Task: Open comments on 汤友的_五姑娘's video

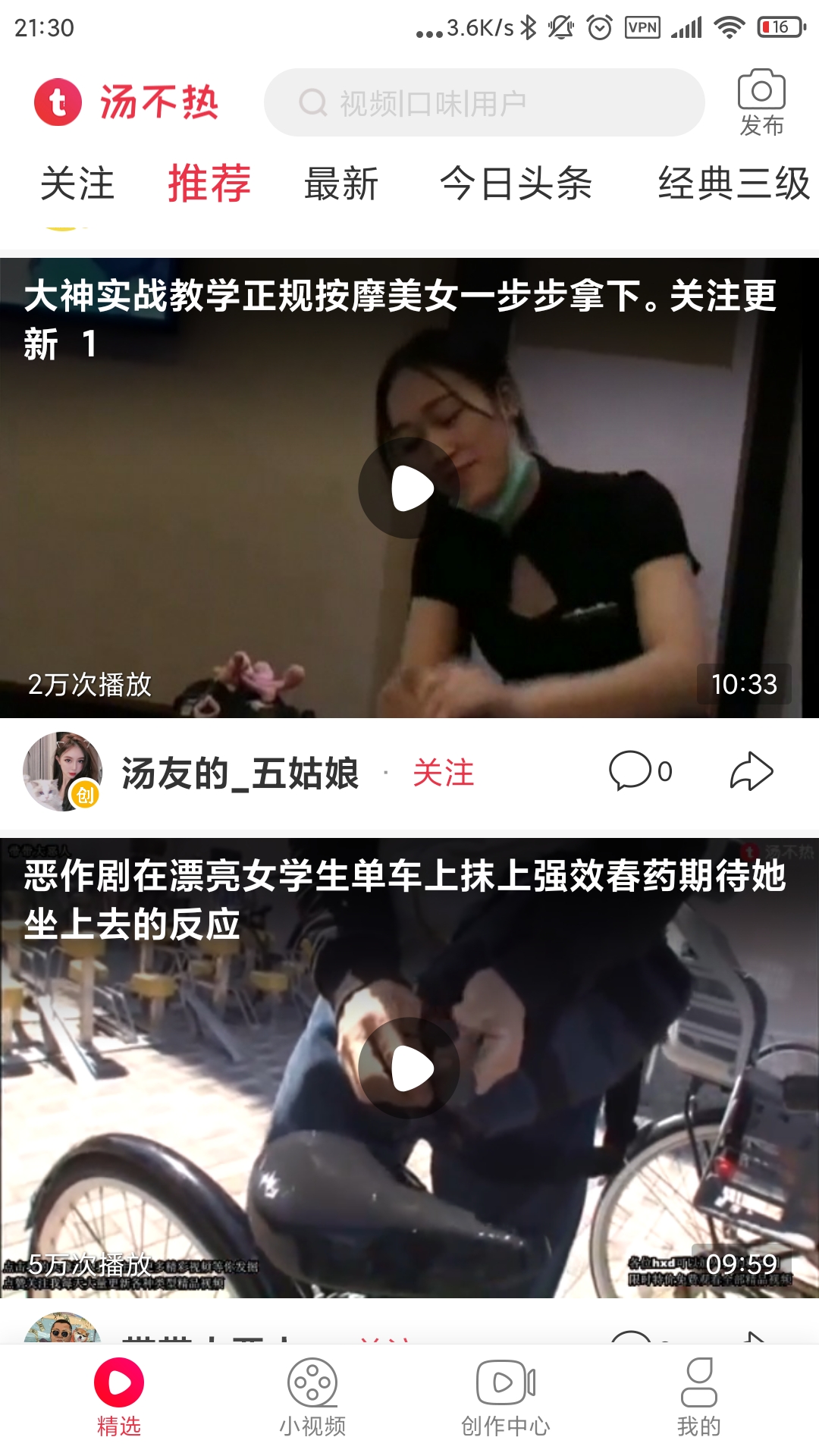Action: click(641, 771)
